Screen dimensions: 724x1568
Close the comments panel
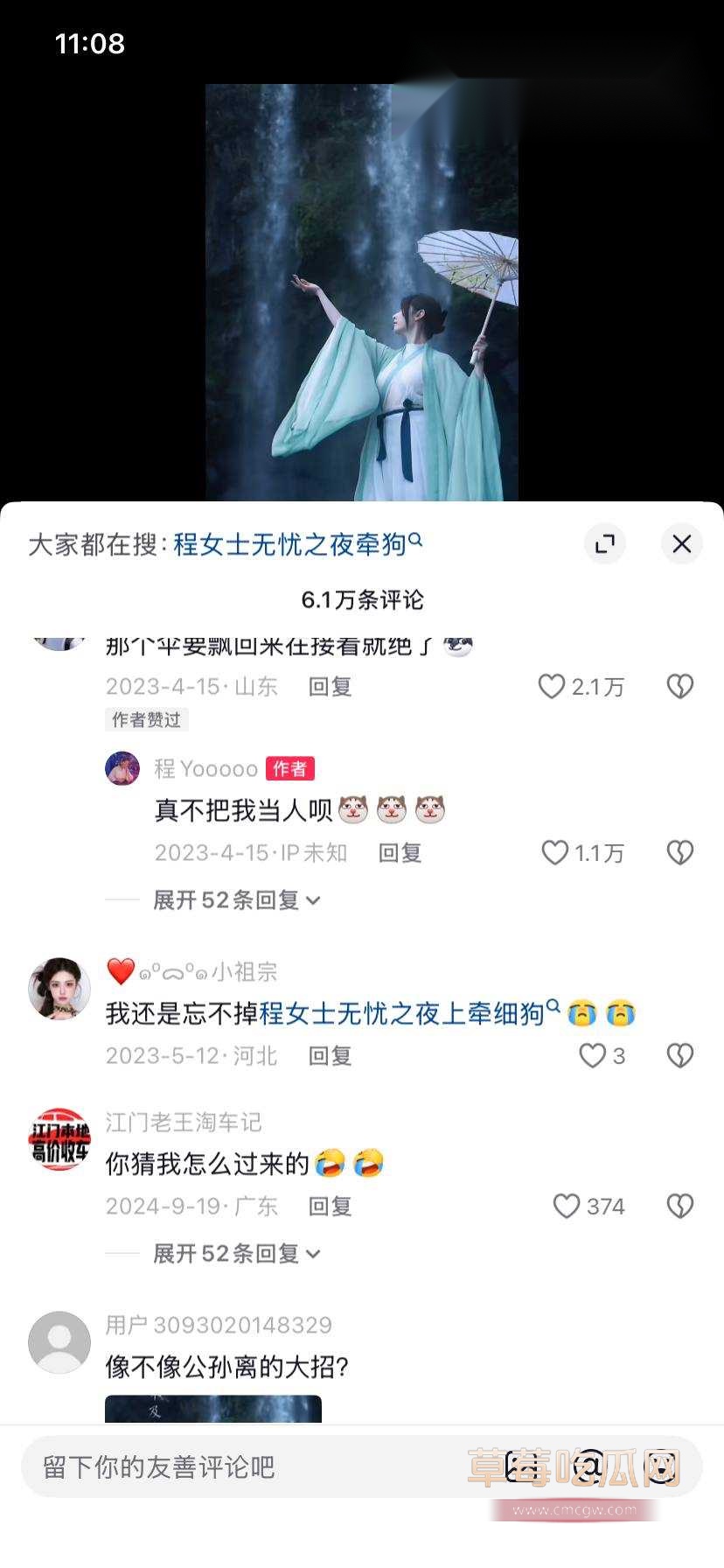click(681, 543)
